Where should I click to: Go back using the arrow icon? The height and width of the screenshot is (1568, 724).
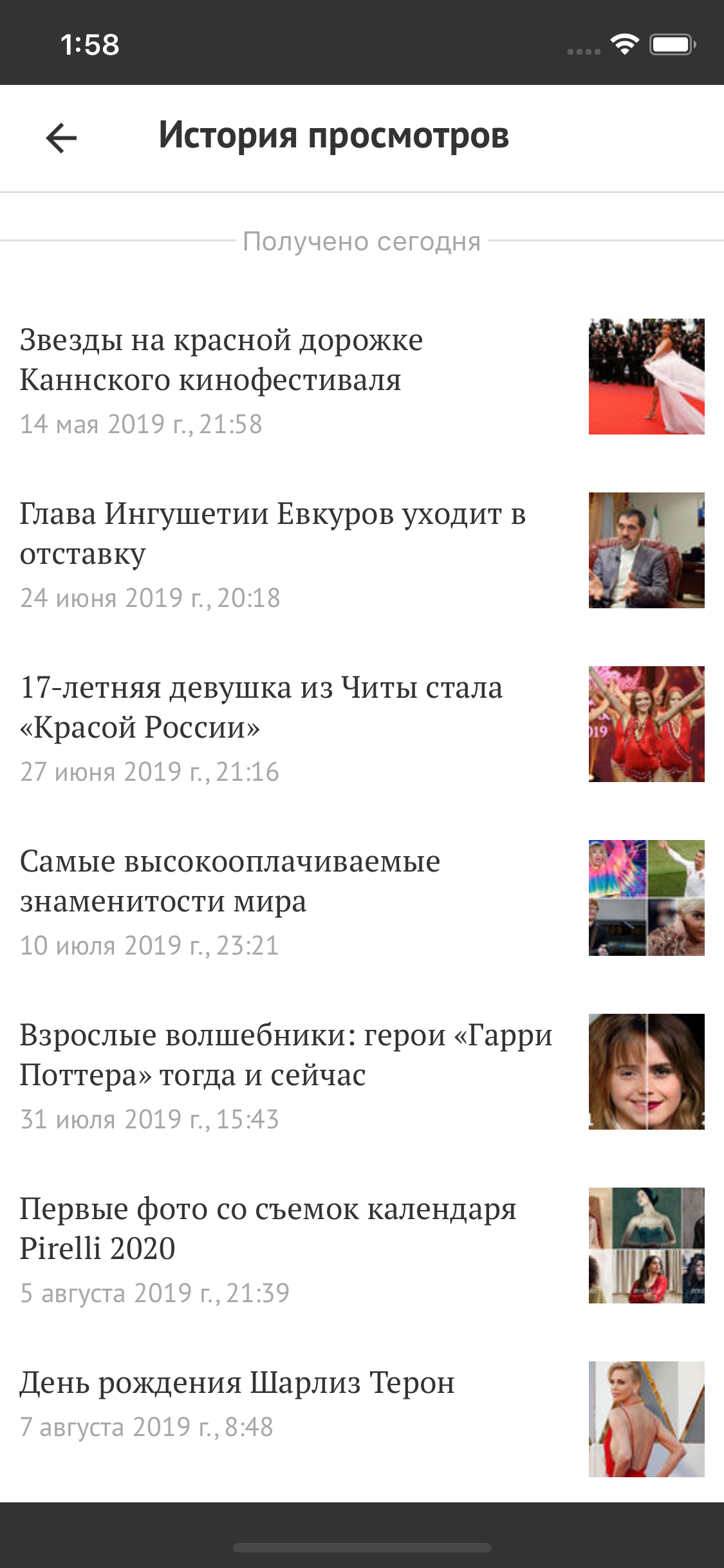click(62, 138)
